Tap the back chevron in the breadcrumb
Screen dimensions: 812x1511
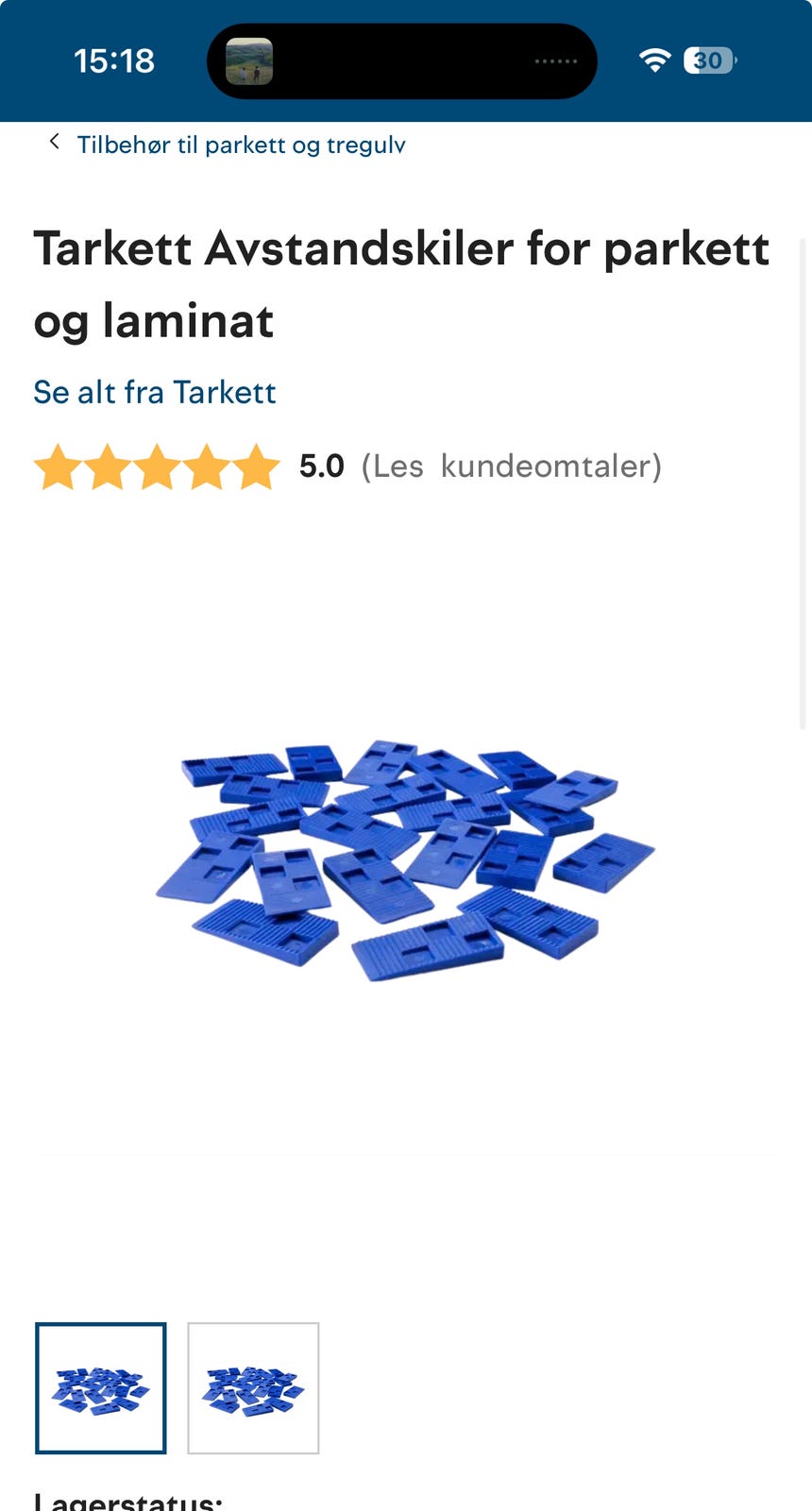(x=54, y=142)
